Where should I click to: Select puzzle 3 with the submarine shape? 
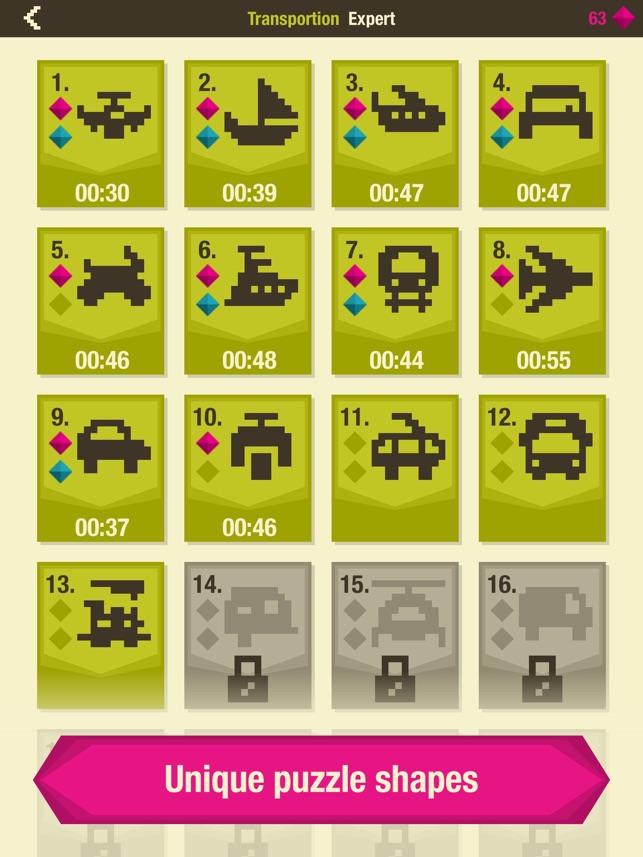396,134
